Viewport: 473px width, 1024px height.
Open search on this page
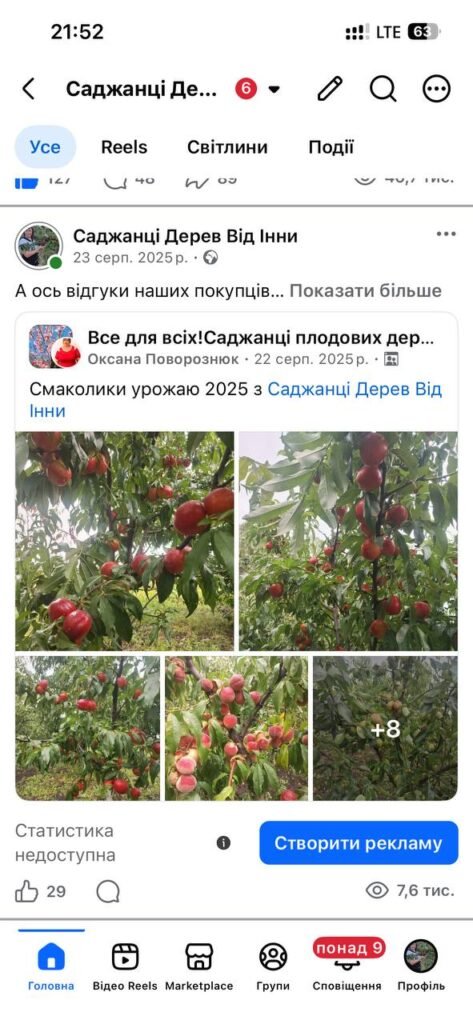(x=383, y=89)
